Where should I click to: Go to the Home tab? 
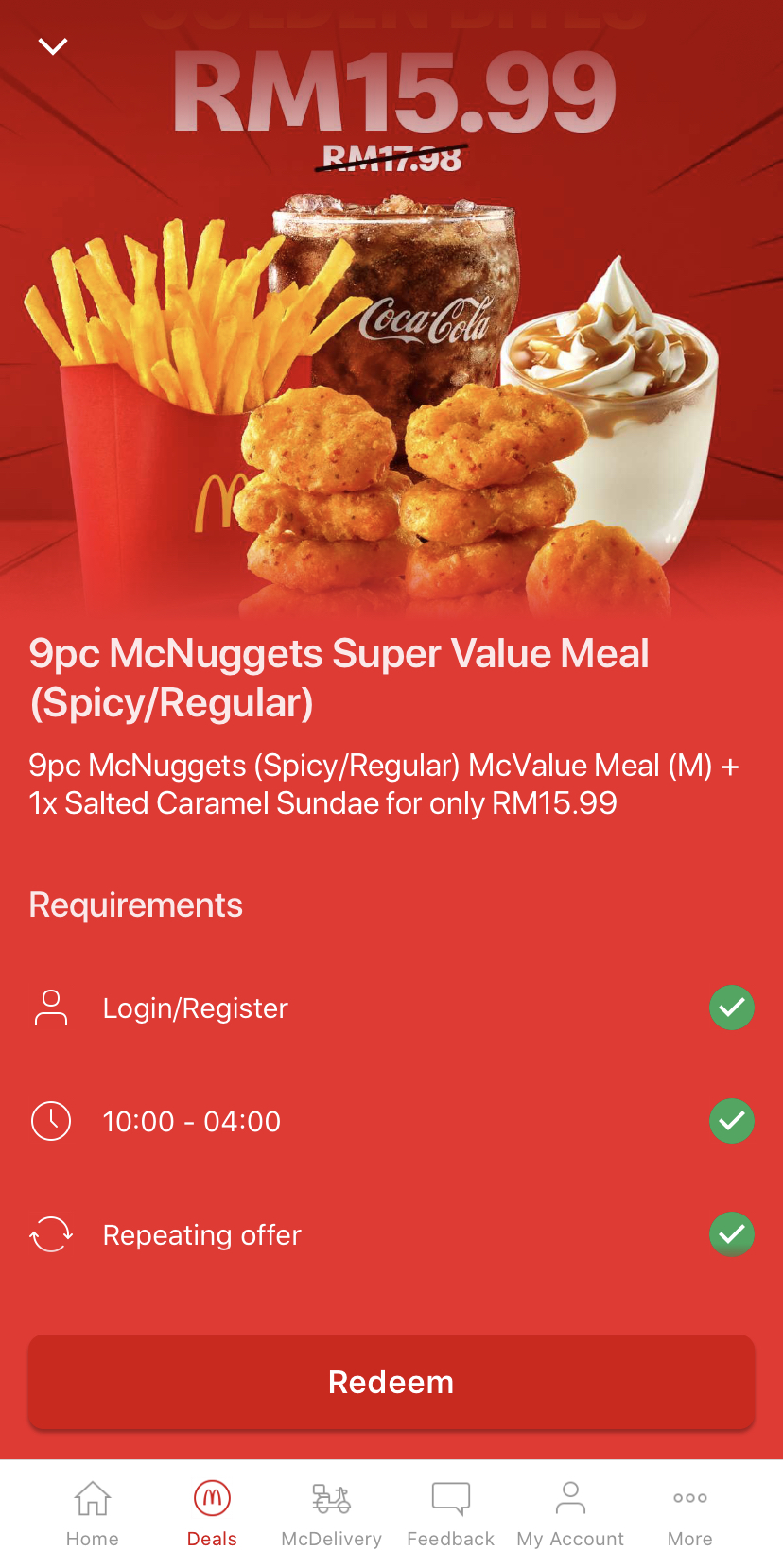tap(93, 1513)
